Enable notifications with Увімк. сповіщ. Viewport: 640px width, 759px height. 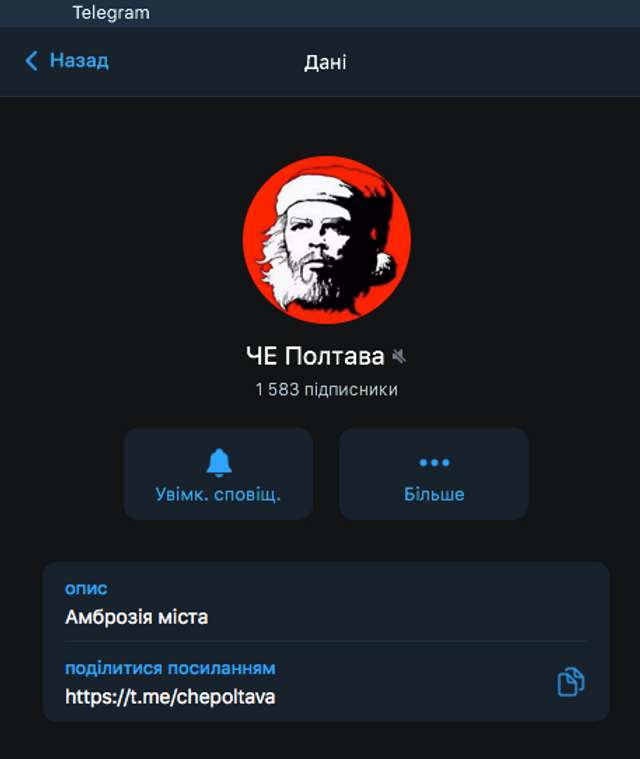218,474
